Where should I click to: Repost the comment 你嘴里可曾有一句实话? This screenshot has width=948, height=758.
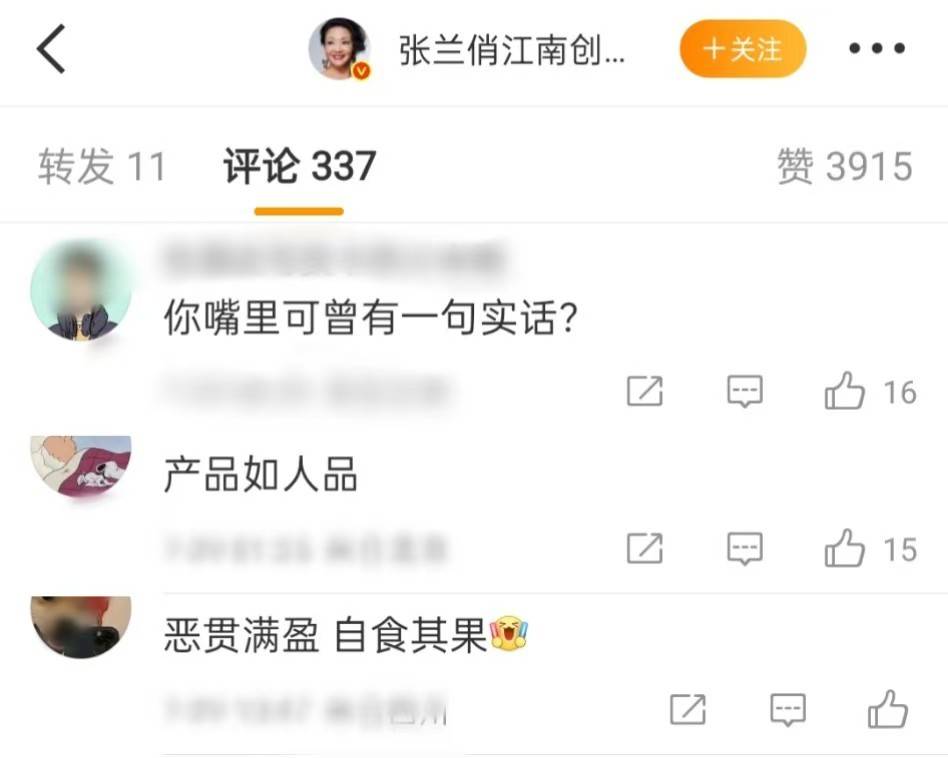(645, 392)
